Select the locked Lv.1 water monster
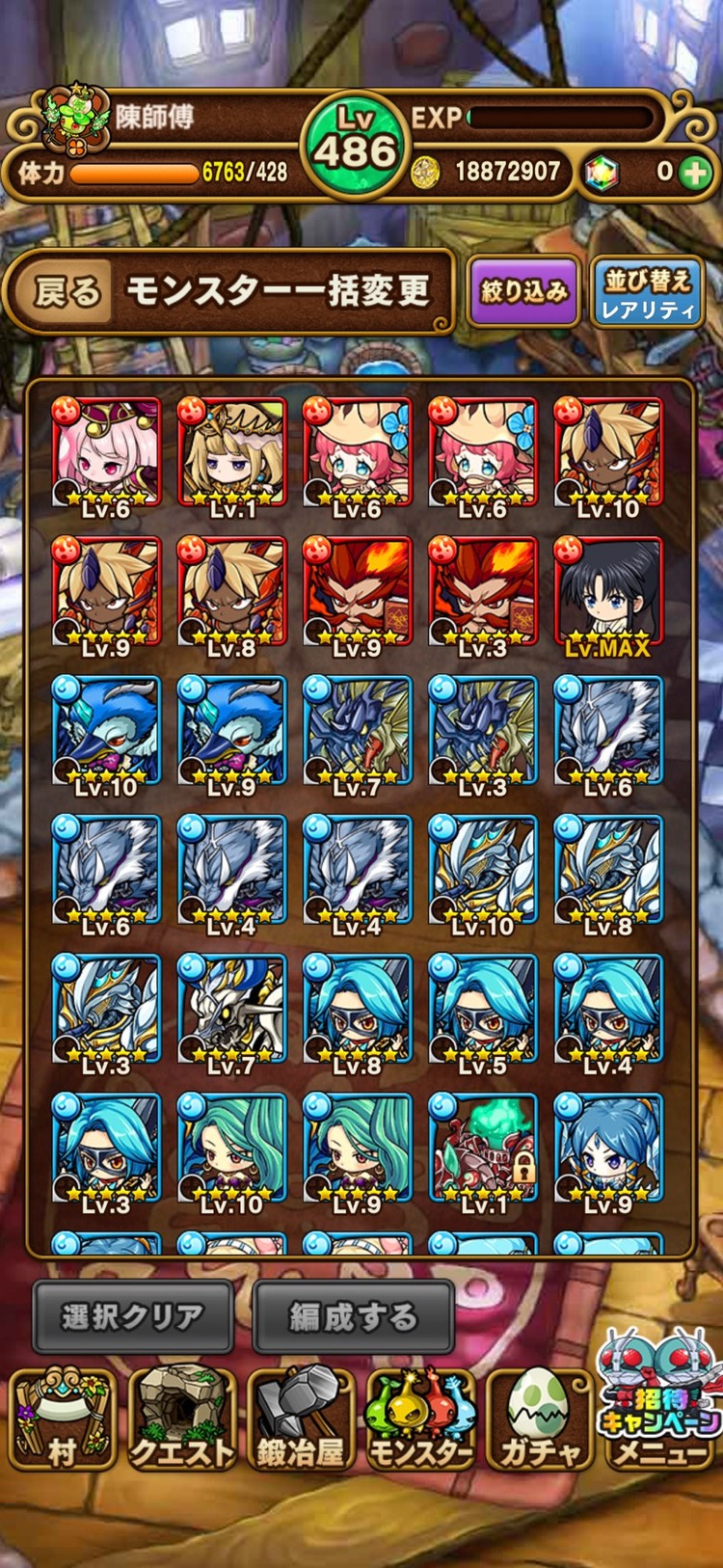 [482, 1148]
